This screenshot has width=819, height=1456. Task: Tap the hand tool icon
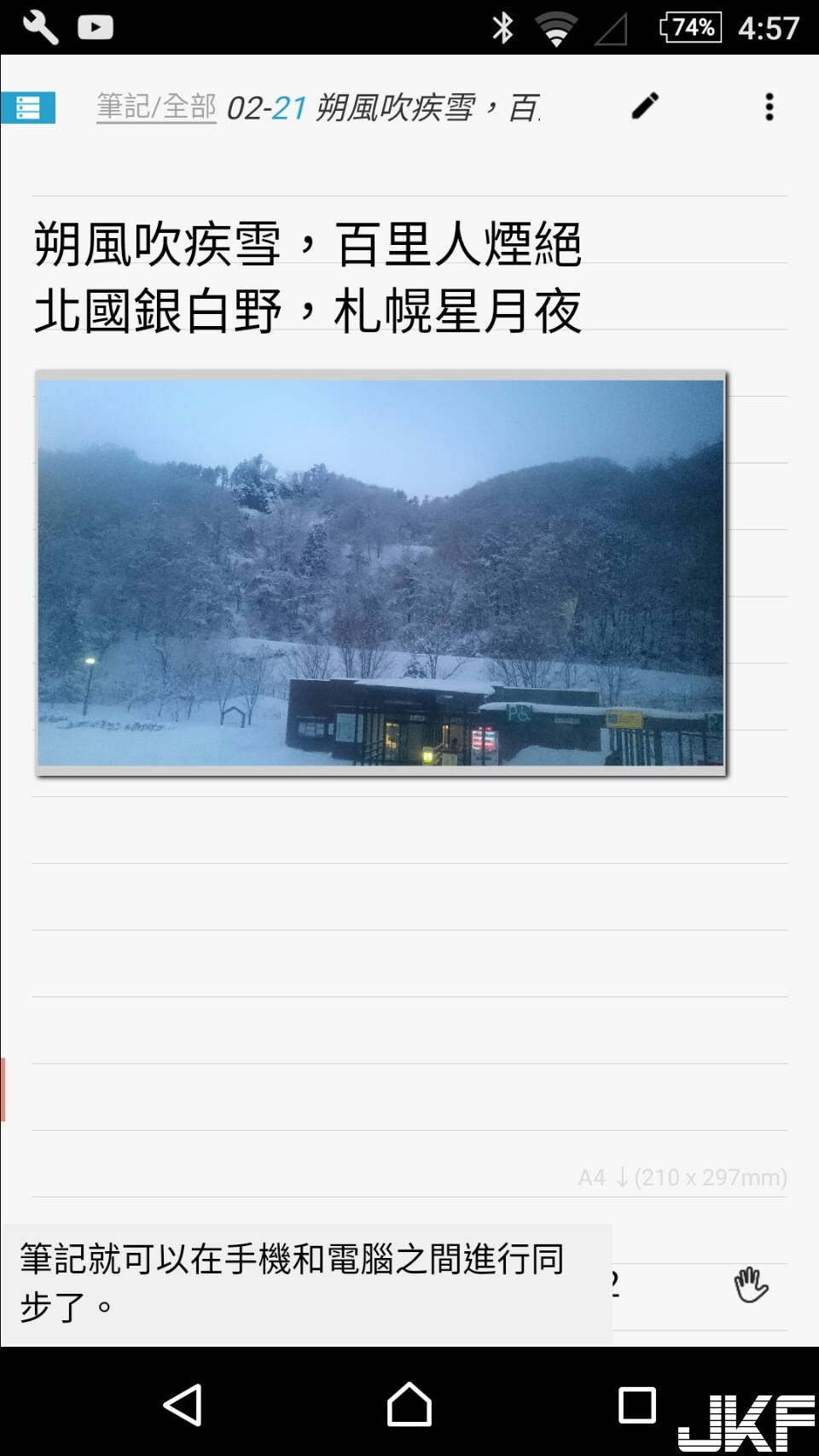point(751,1285)
